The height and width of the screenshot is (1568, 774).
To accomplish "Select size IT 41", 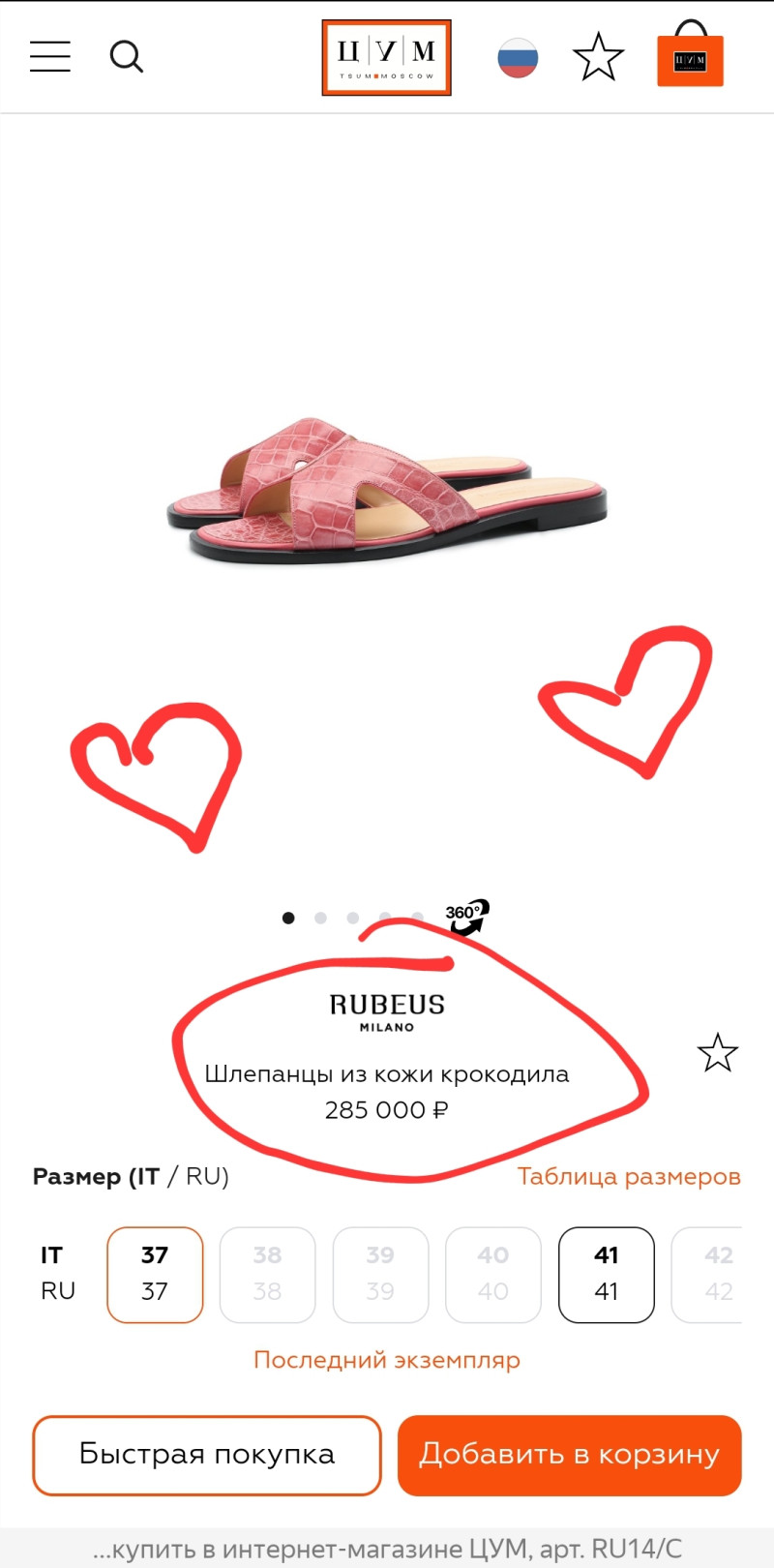I will pos(606,1274).
